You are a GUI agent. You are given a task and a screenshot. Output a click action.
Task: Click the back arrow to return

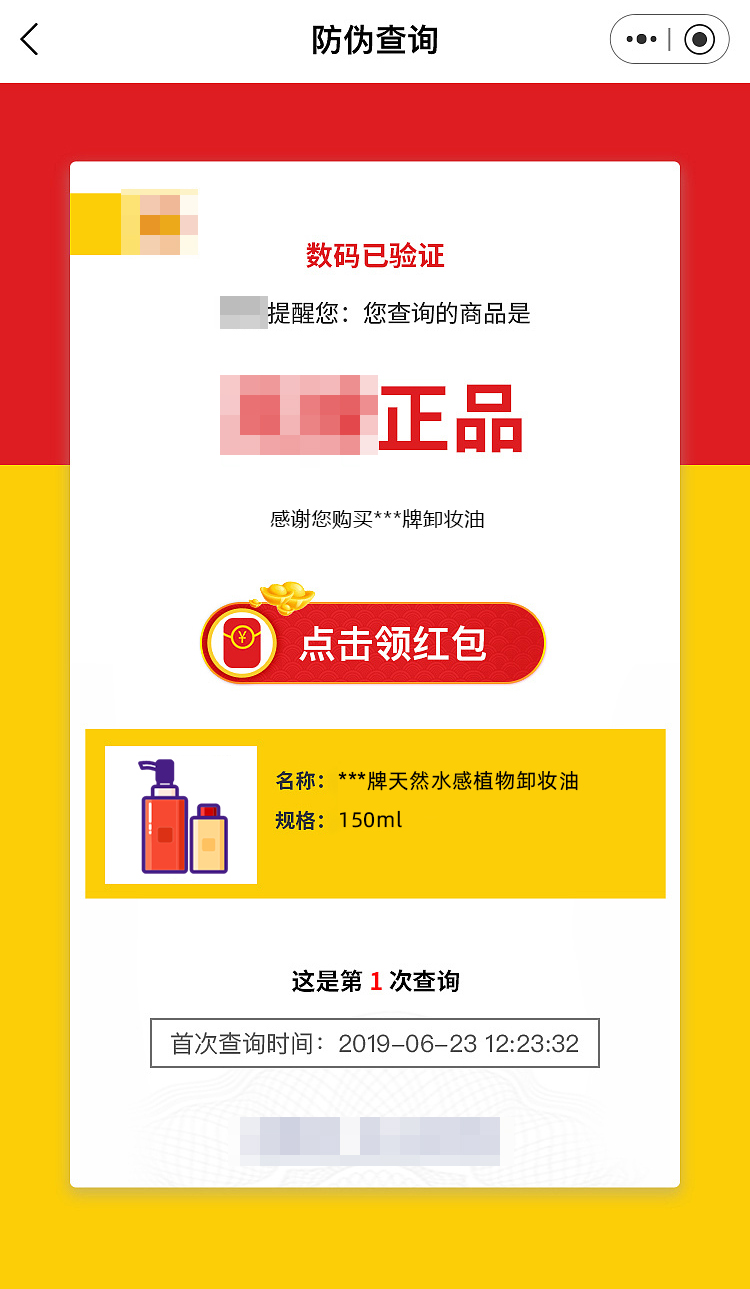click(30, 40)
